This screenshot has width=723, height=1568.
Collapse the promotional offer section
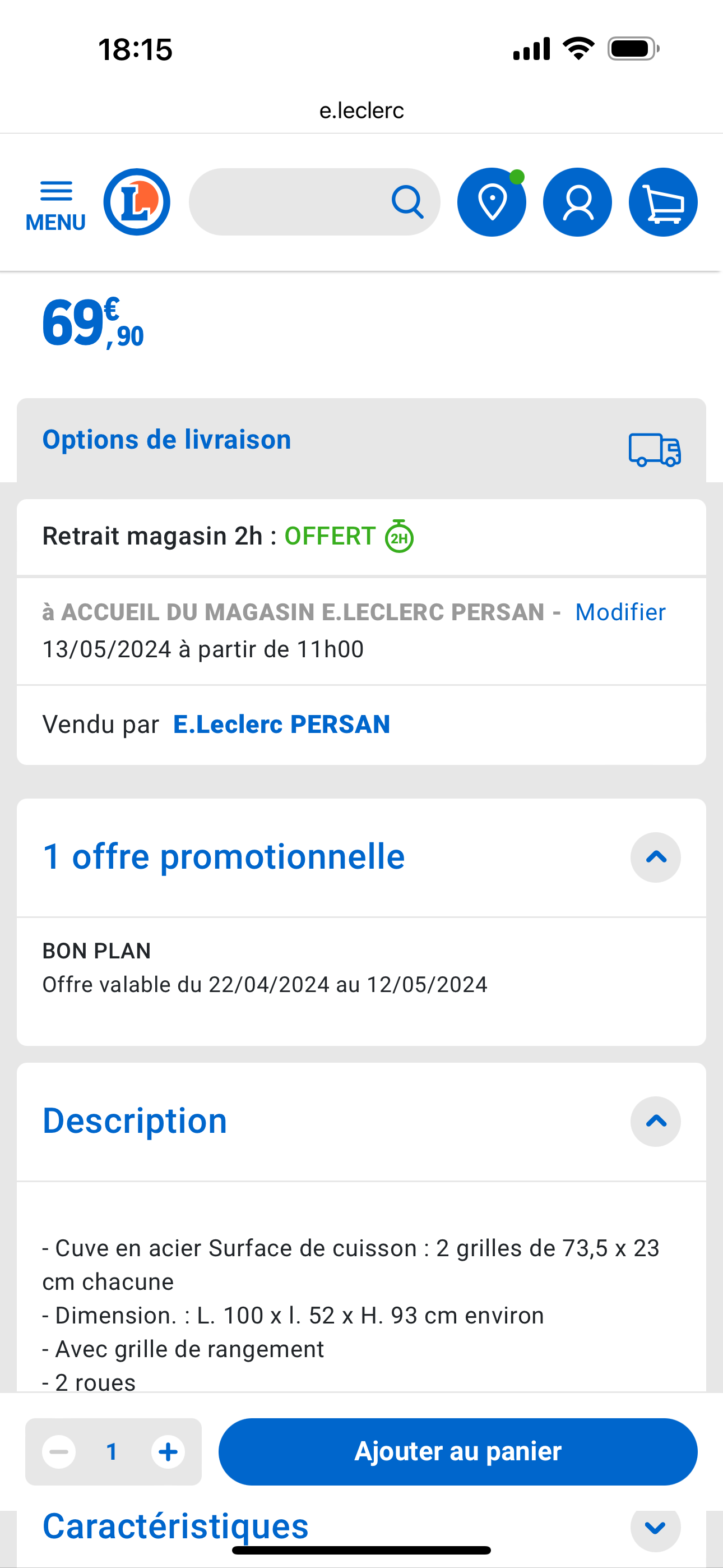tap(655, 857)
